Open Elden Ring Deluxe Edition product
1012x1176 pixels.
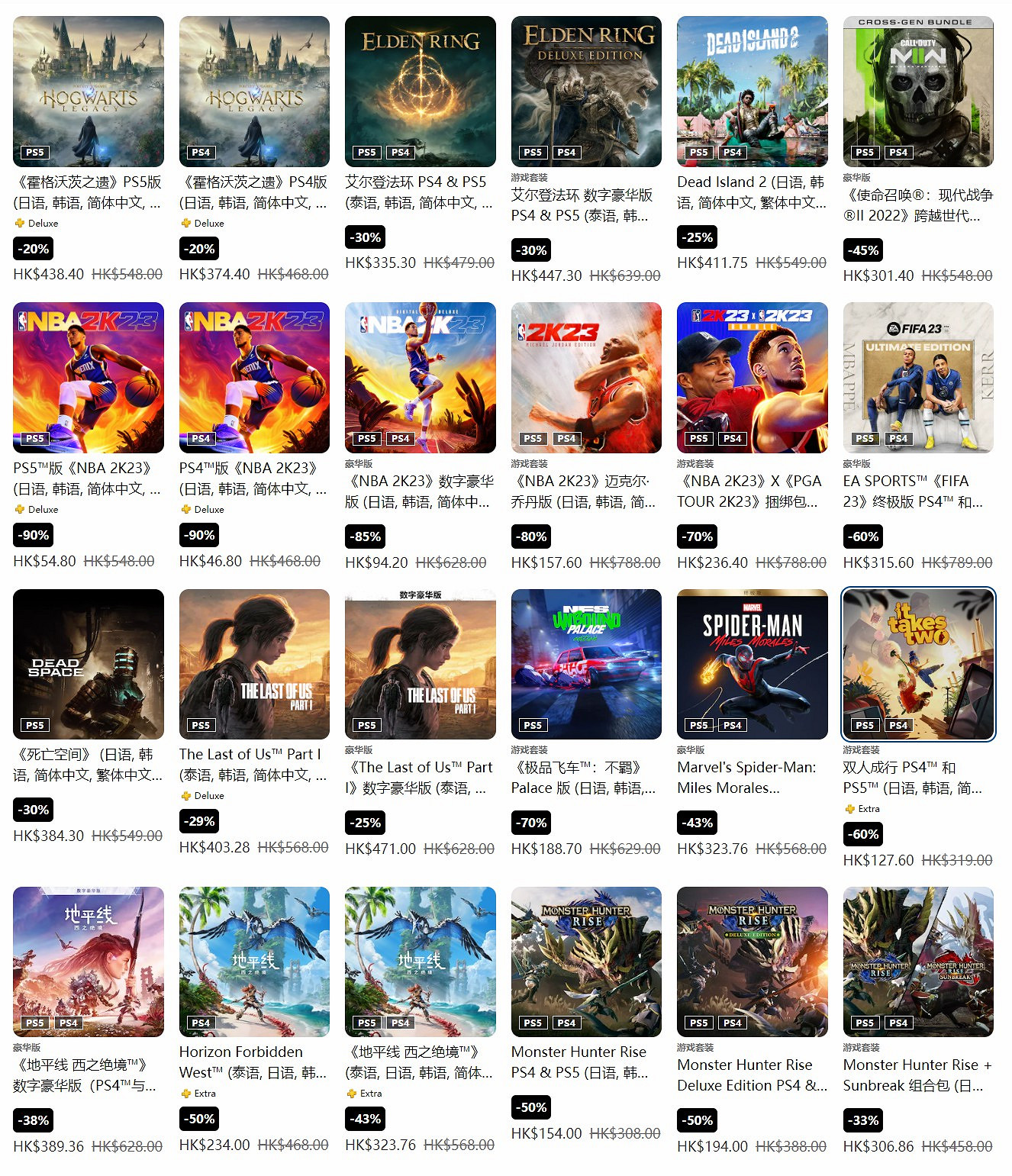click(586, 92)
